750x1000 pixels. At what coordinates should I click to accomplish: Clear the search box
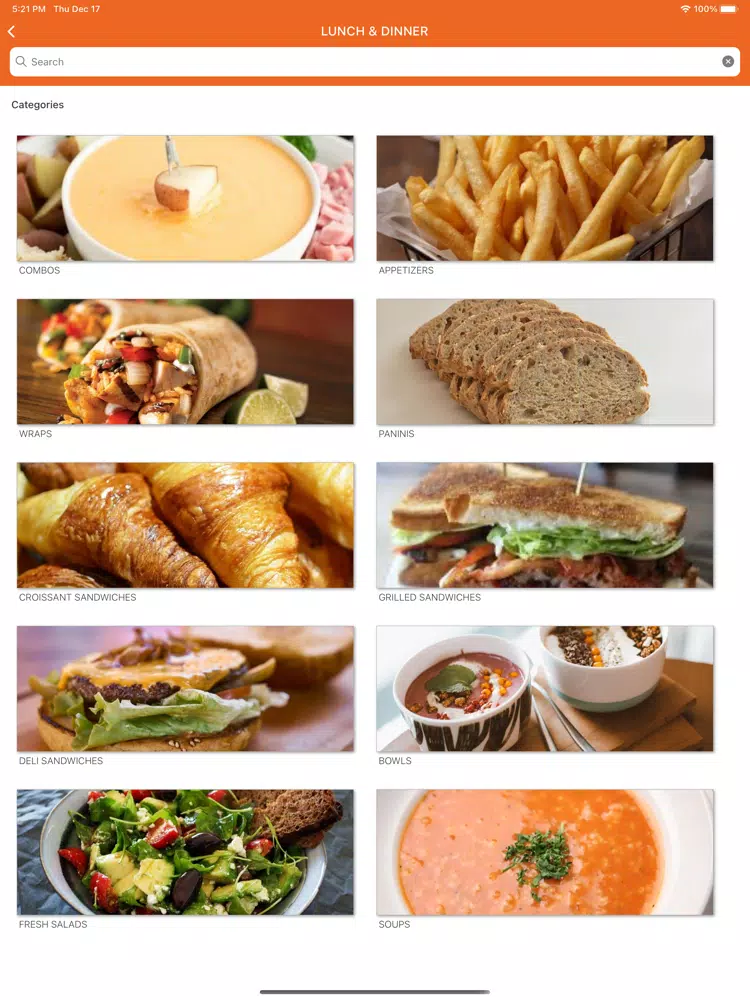728,62
